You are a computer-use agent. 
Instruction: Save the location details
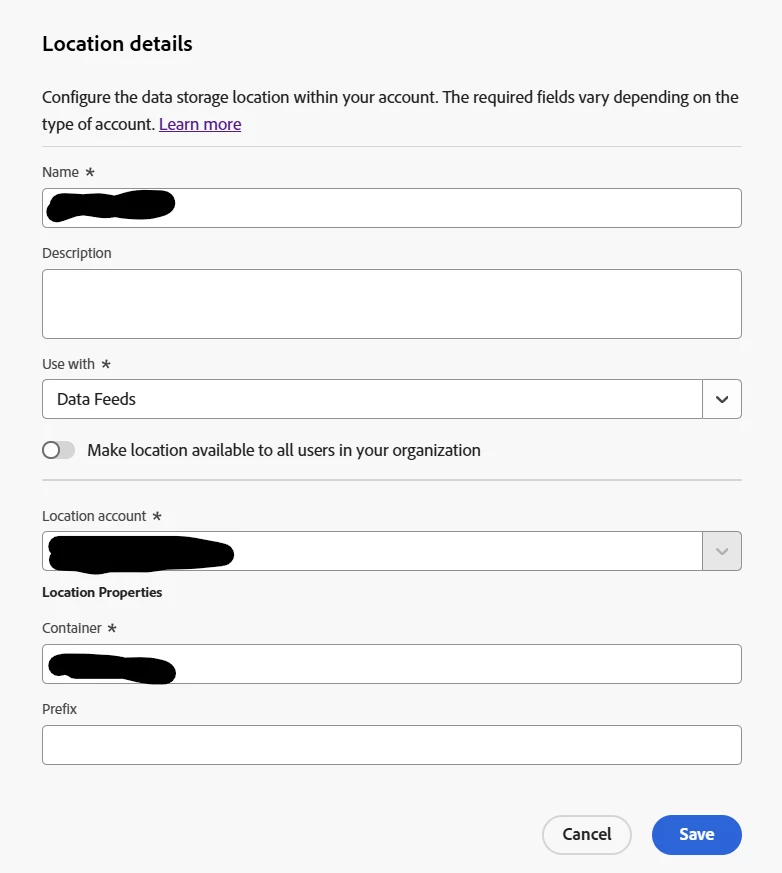pyautogui.click(x=696, y=834)
